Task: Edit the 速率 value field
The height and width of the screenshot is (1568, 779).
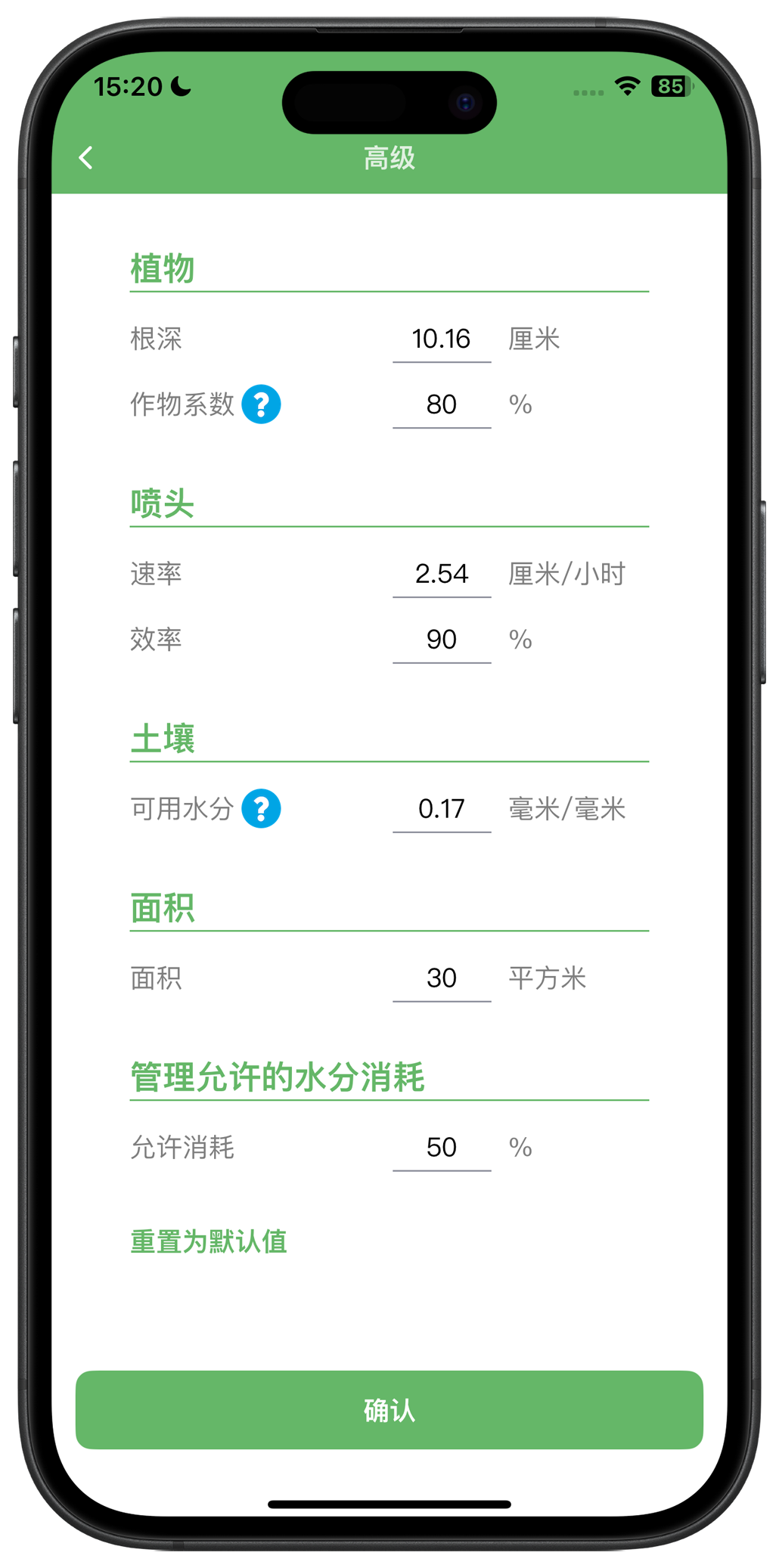Action: [x=442, y=574]
